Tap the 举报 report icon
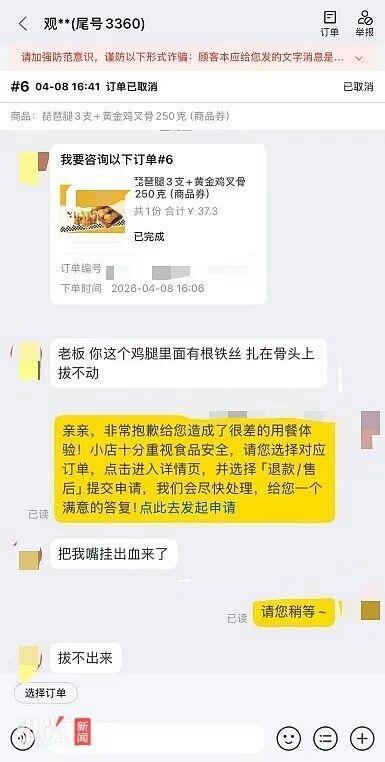The height and width of the screenshot is (762, 385). (x=365, y=24)
